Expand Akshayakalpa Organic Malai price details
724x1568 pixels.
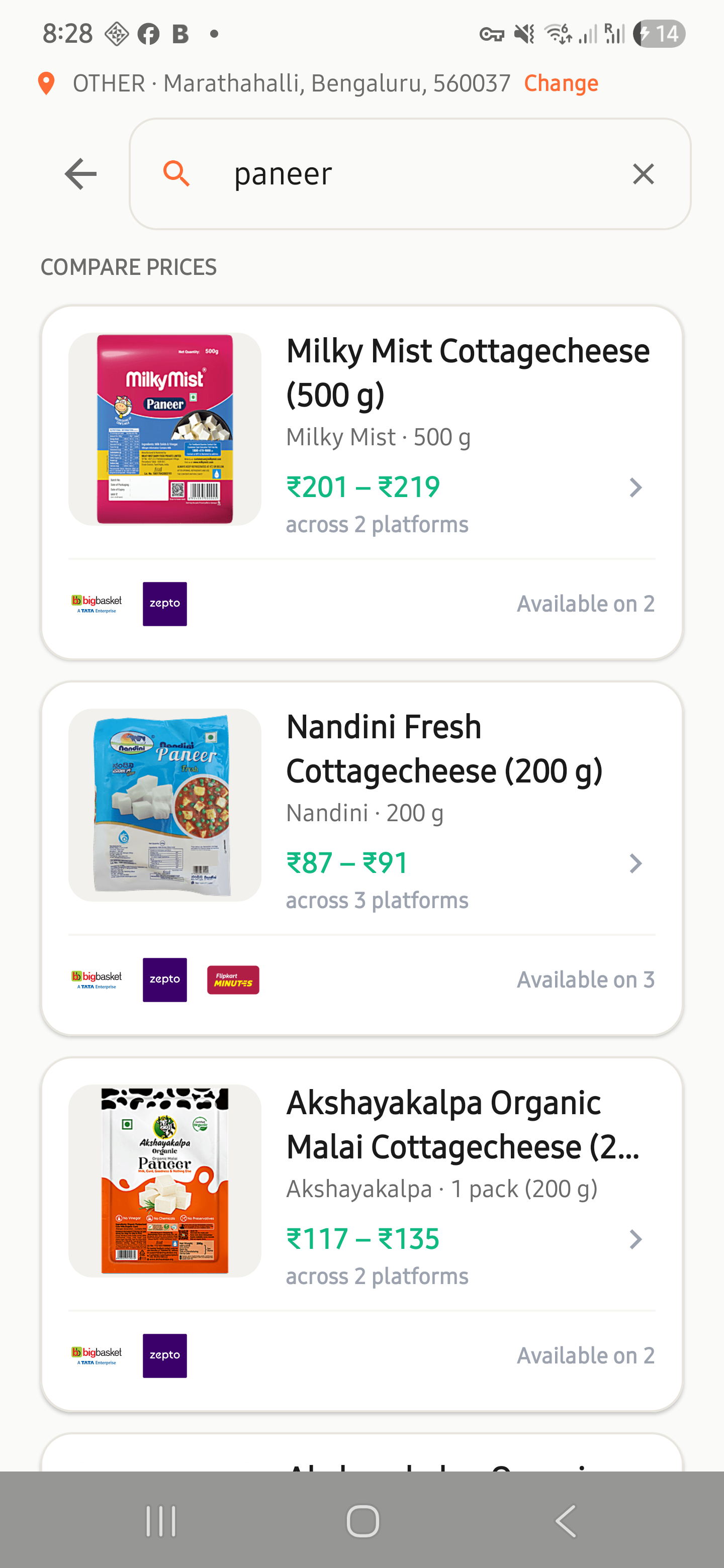click(x=636, y=1239)
